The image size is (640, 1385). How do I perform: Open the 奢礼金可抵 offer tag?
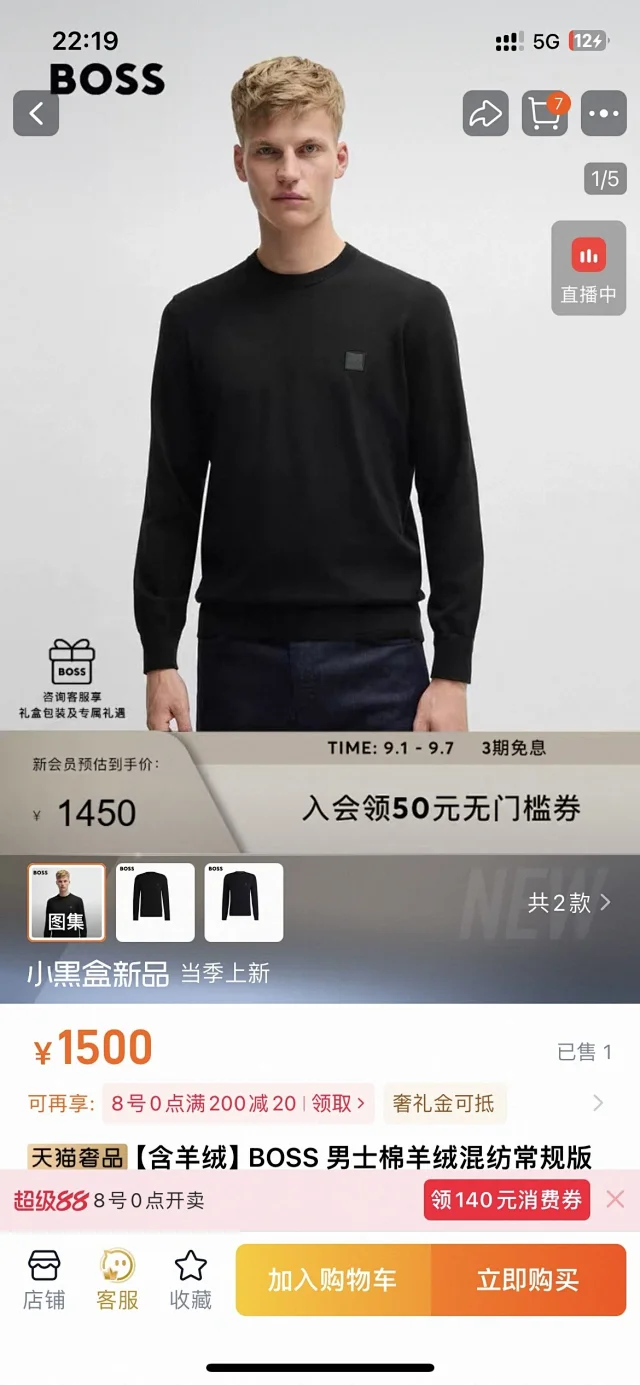click(x=443, y=1103)
